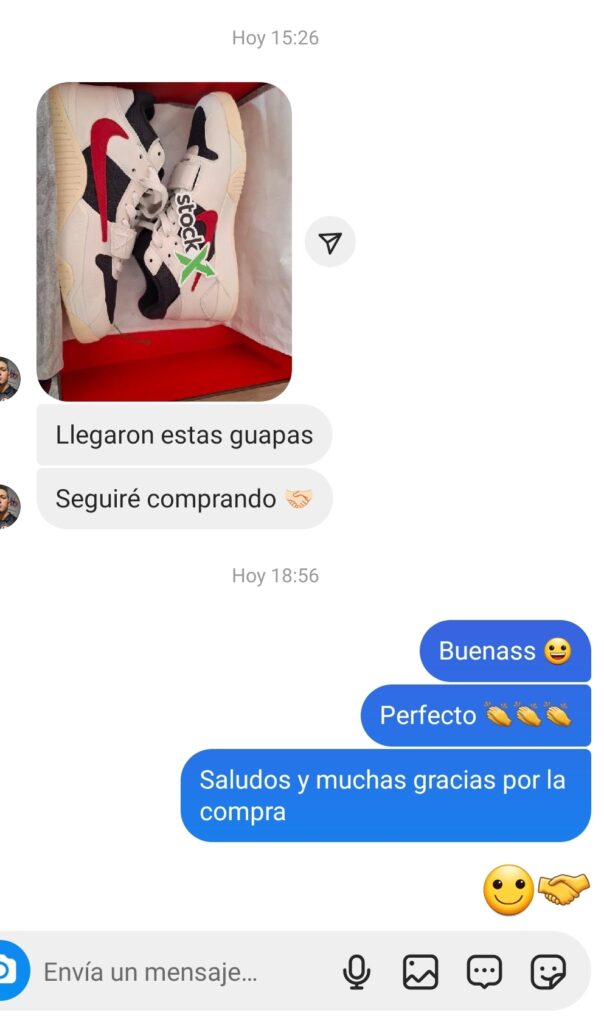Open quick replies bubble icon
Screen dimensions: 604x1024
pos(485,971)
